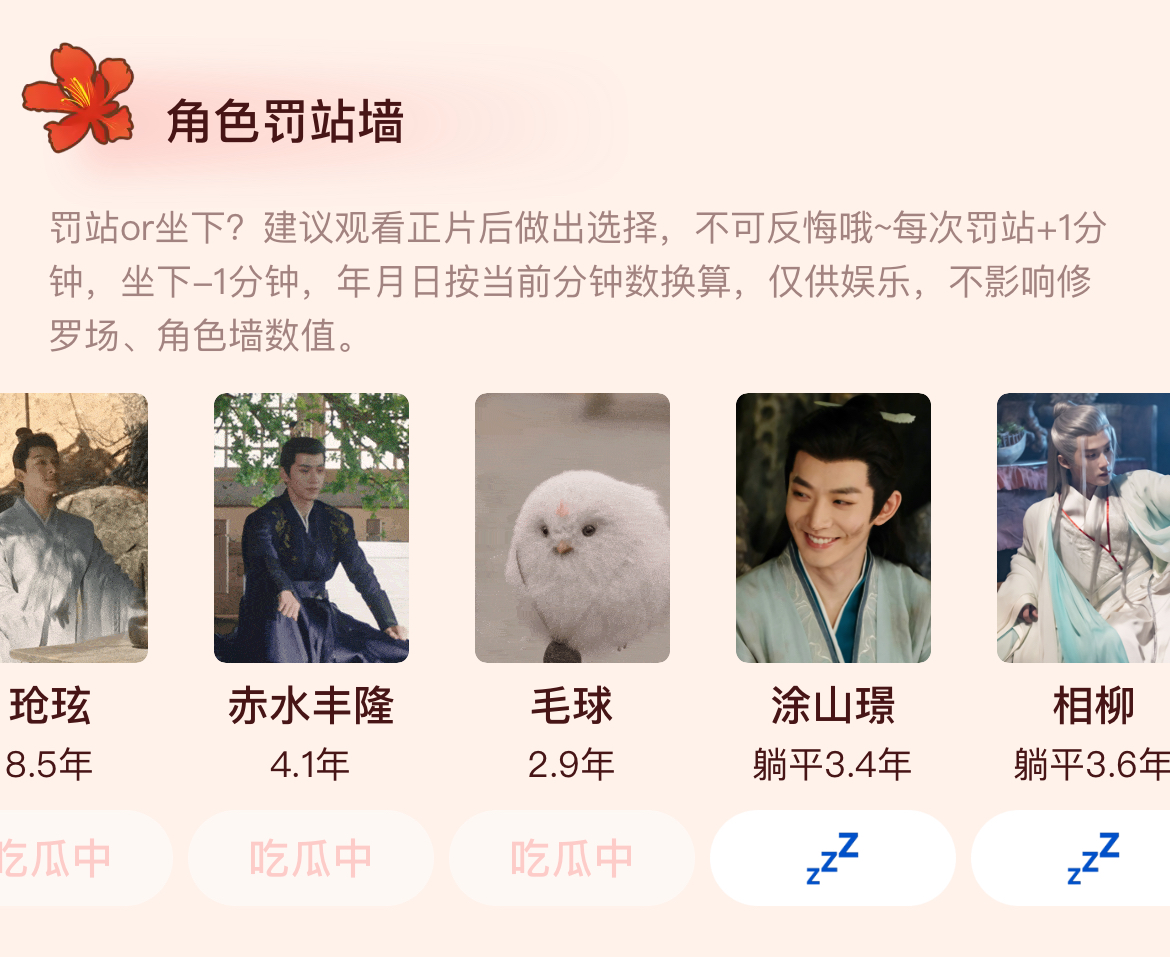The image size is (1170, 957).
Task: Open 玱玹 character card
Action: pos(72,528)
